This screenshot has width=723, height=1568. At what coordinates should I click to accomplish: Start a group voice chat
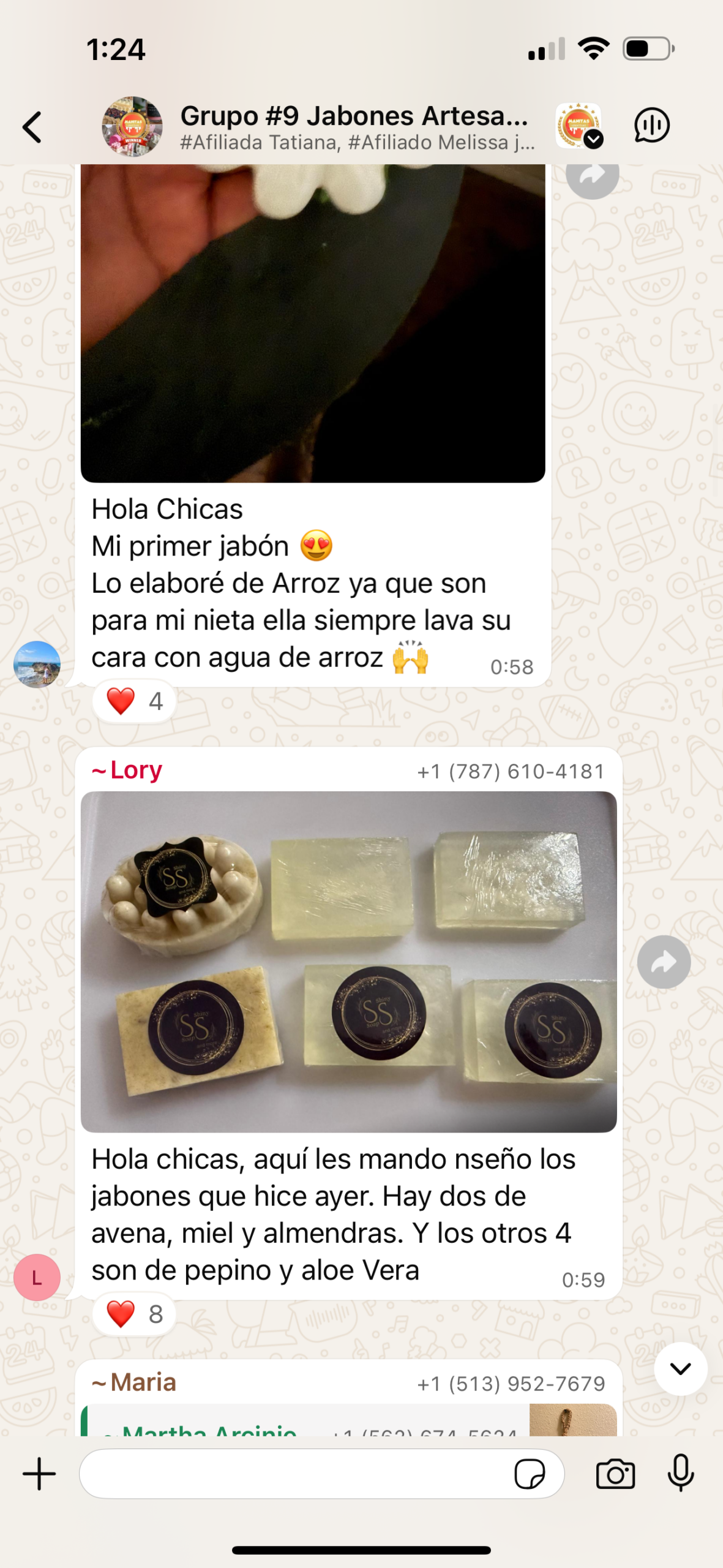tap(651, 126)
